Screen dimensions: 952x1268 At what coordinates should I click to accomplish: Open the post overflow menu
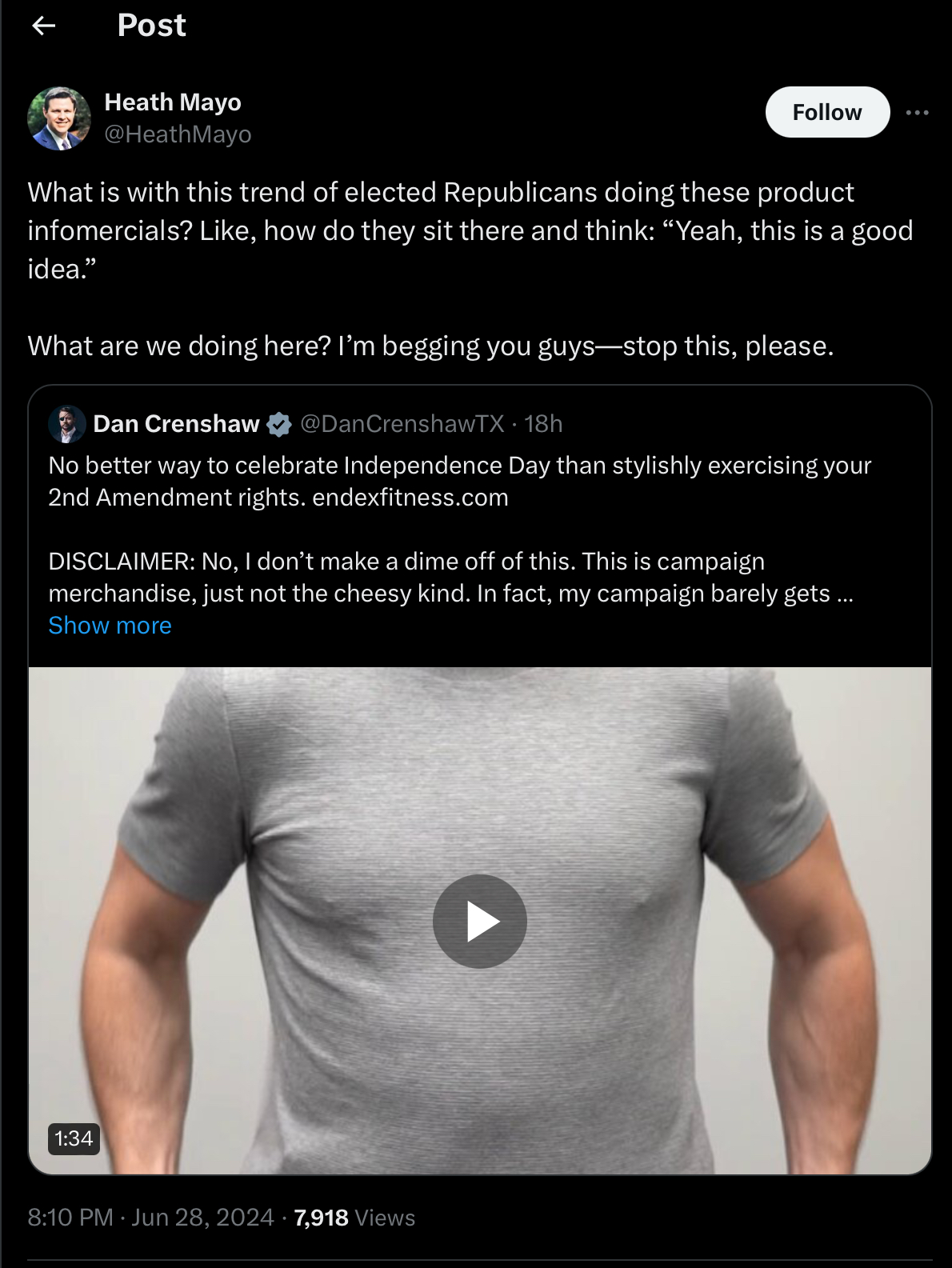pyautogui.click(x=917, y=112)
